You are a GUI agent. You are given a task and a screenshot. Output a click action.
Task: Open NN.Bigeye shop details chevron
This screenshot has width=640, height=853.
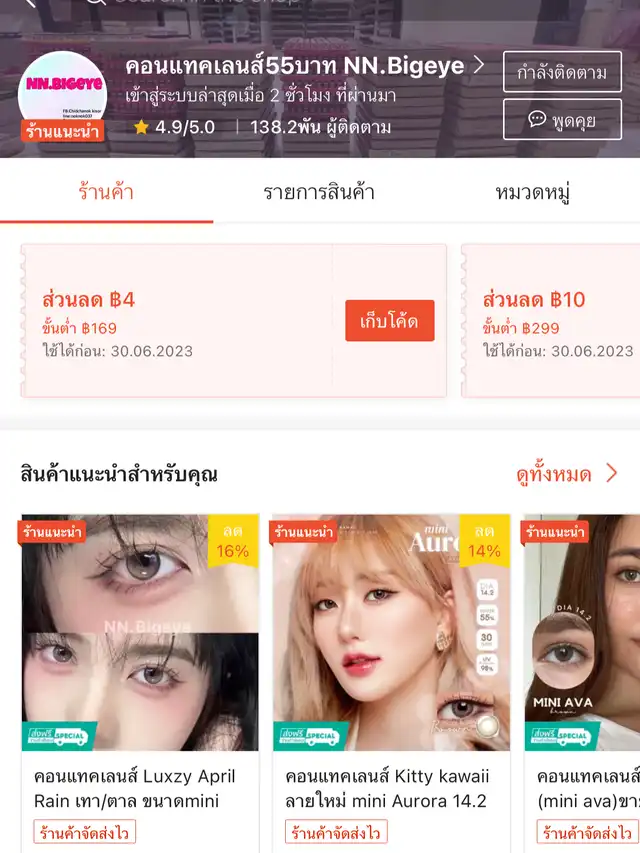pos(478,66)
